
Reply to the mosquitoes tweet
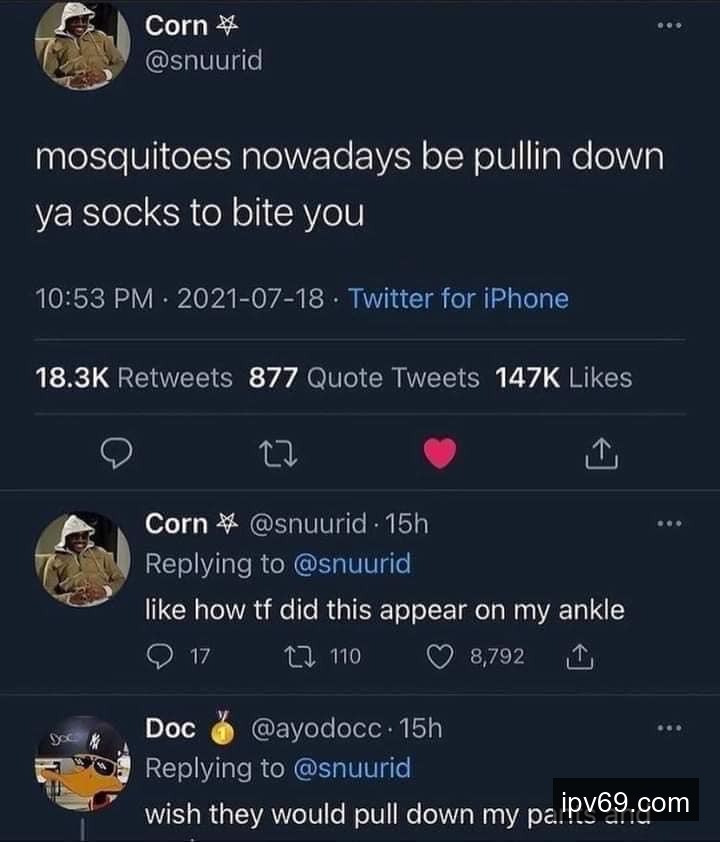[118, 455]
